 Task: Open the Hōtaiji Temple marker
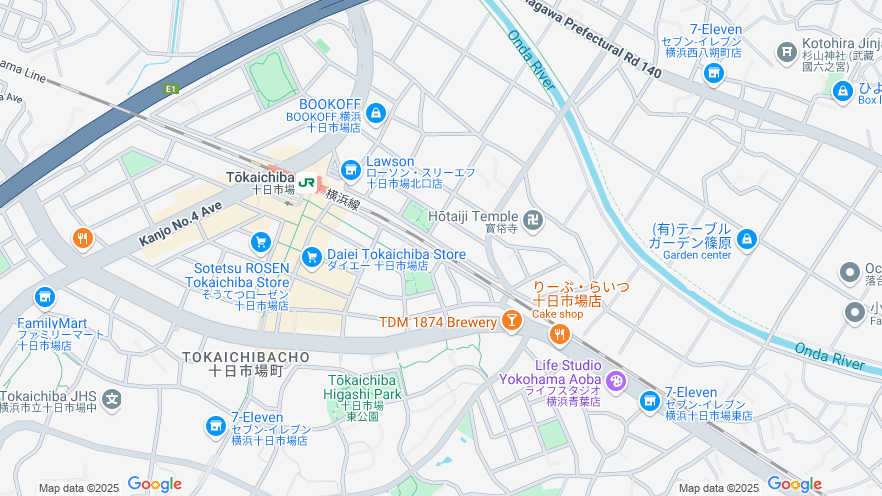534,218
